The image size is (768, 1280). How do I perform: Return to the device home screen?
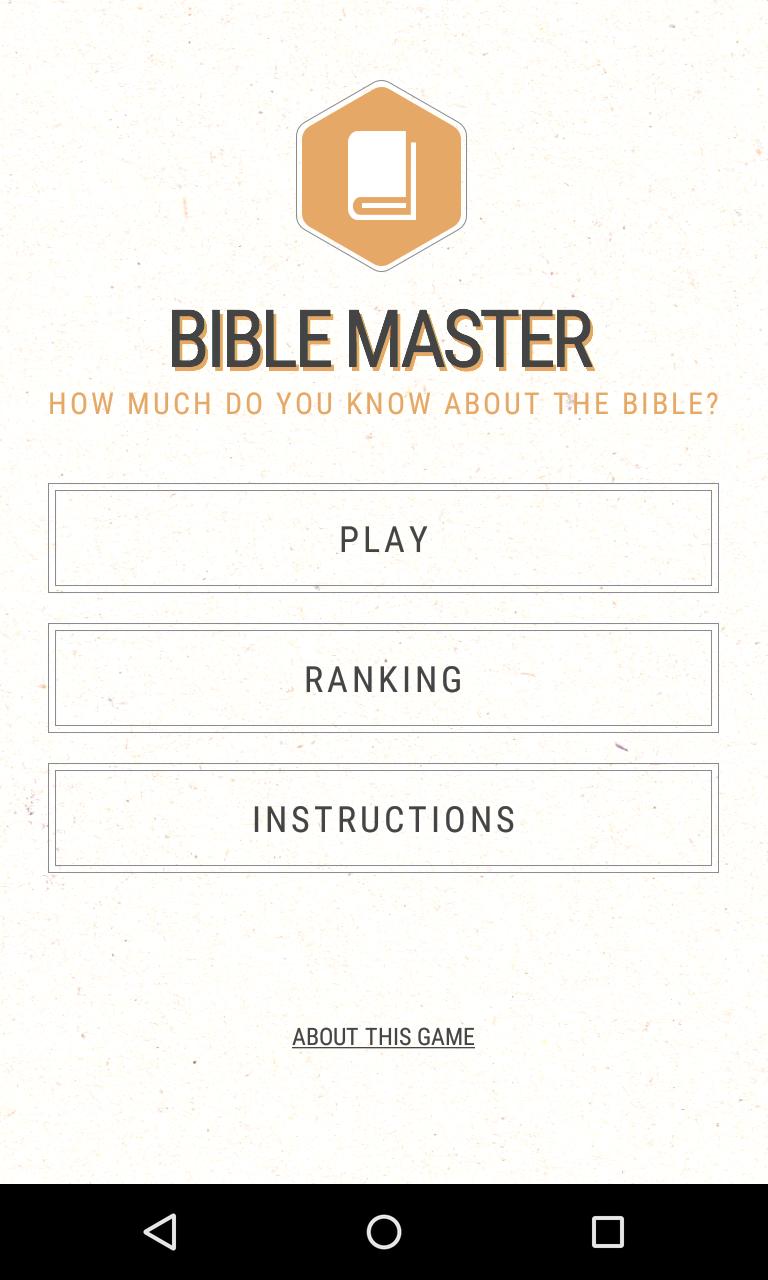pyautogui.click(x=384, y=1232)
